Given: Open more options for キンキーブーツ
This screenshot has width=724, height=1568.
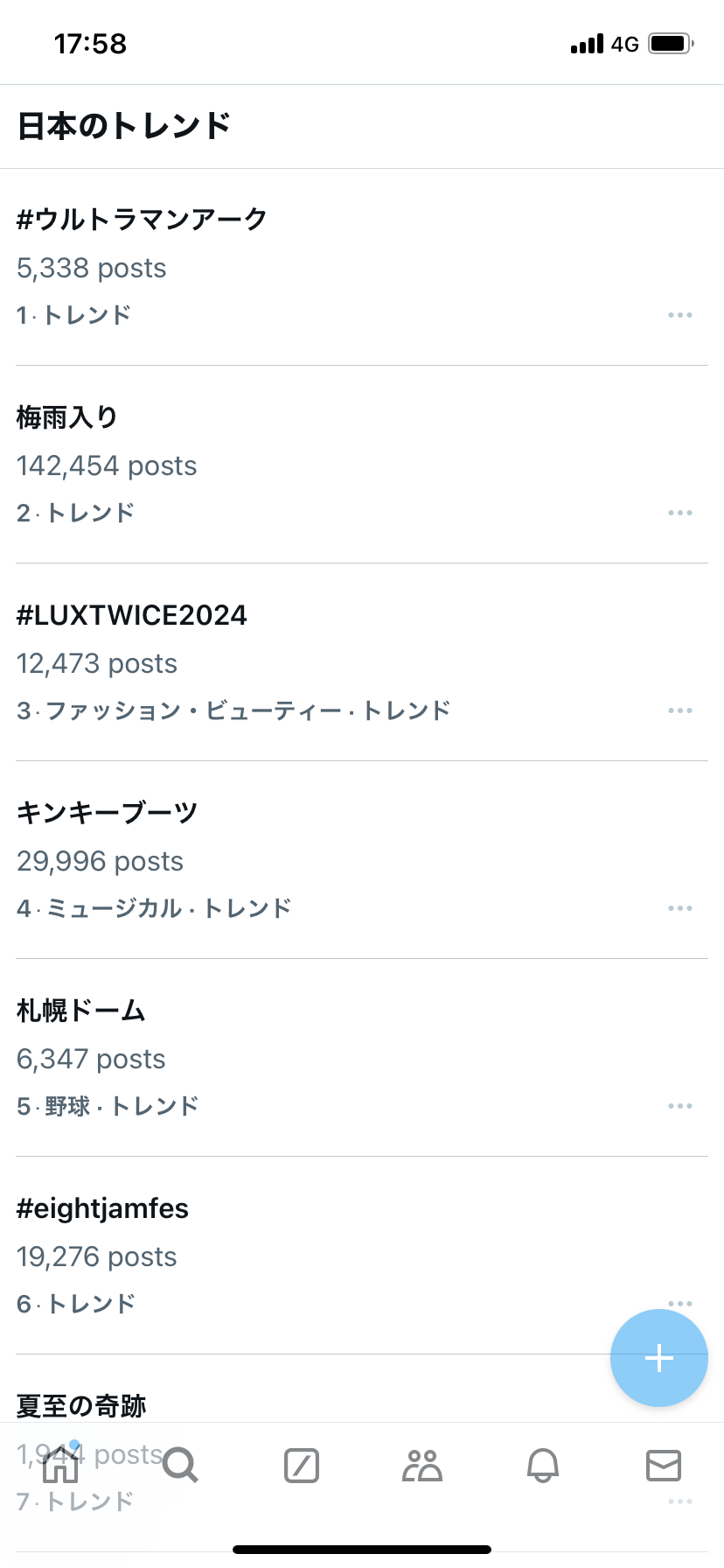Looking at the screenshot, I should (x=679, y=908).
